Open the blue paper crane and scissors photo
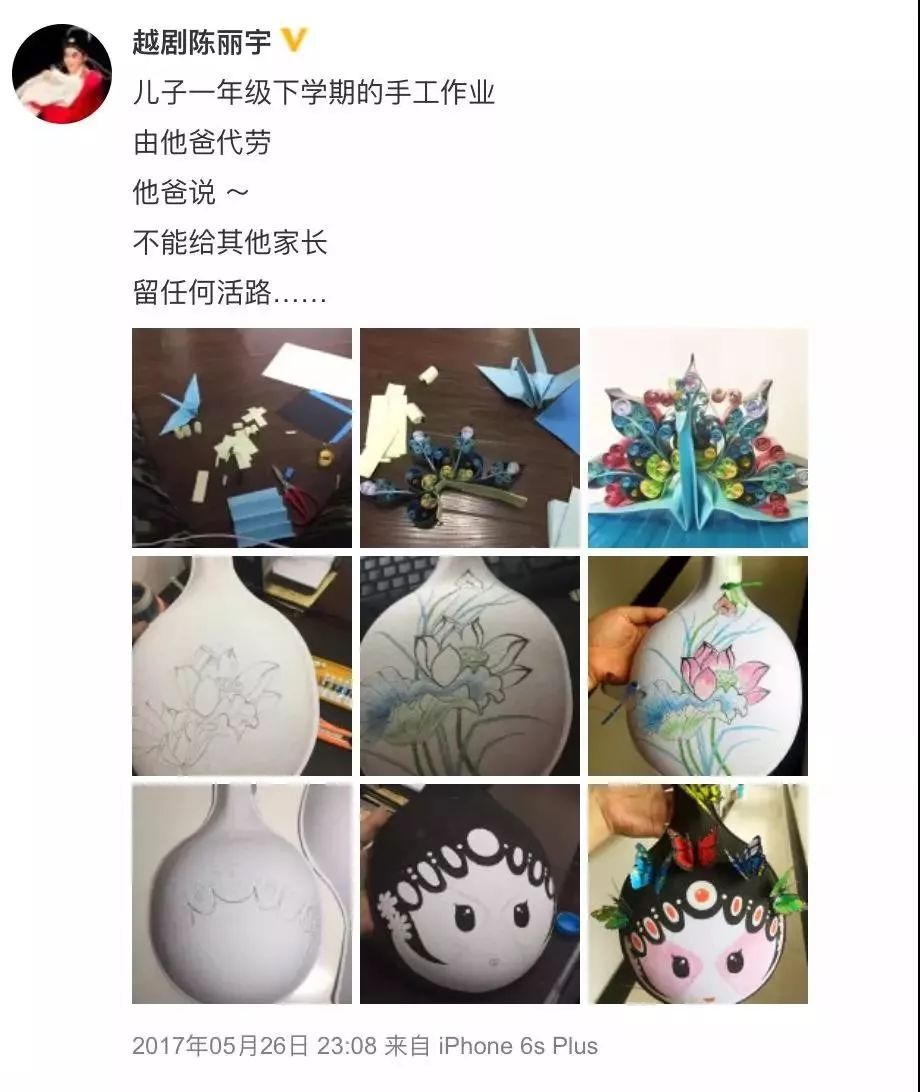 [x=242, y=437]
